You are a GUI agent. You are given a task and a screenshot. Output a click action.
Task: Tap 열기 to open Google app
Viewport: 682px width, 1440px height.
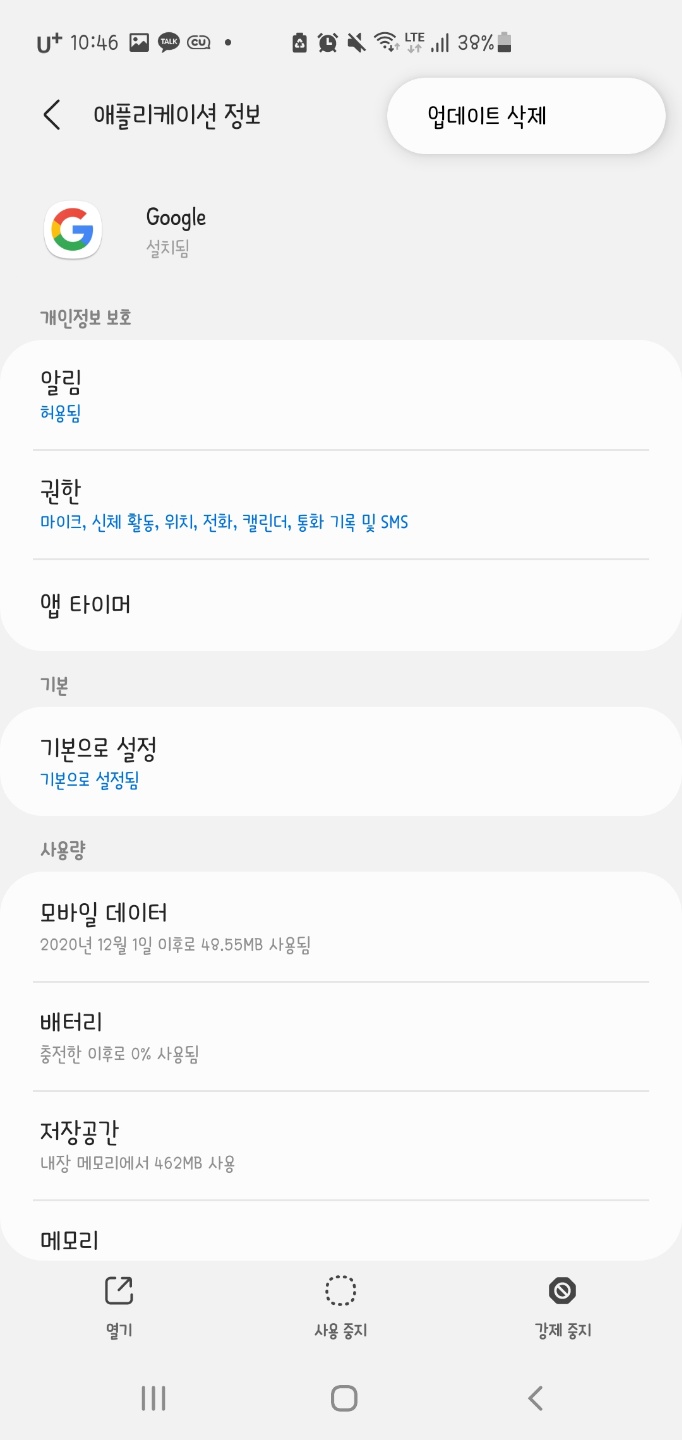(x=119, y=1305)
